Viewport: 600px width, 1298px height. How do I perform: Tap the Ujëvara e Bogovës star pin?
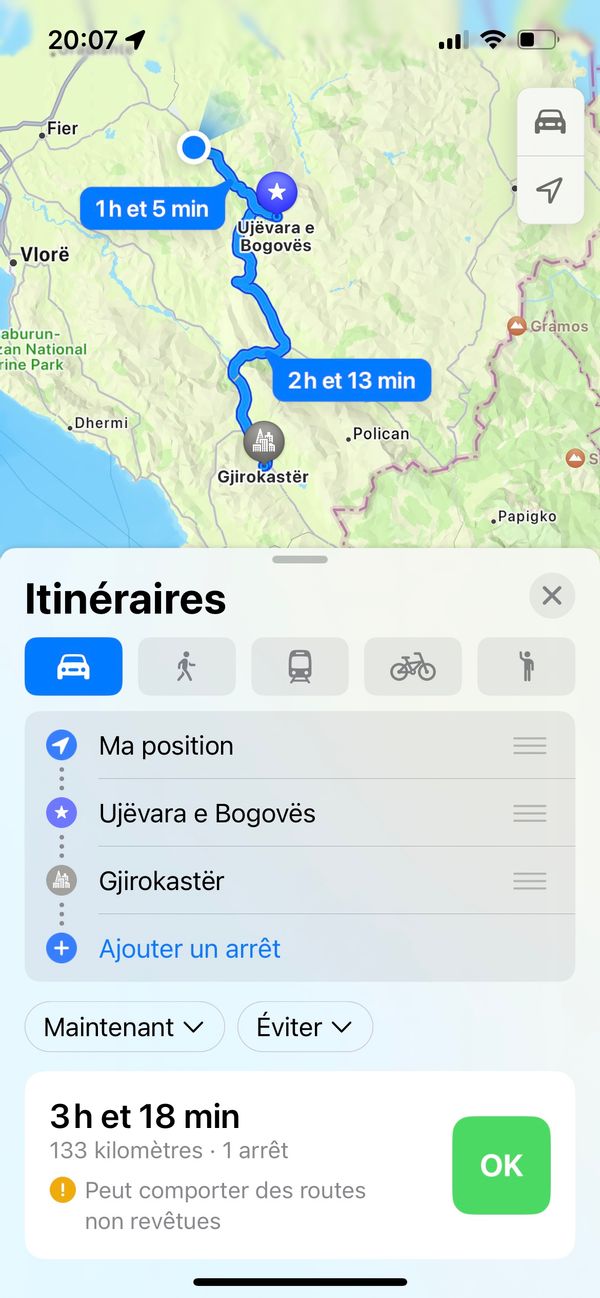click(x=276, y=191)
